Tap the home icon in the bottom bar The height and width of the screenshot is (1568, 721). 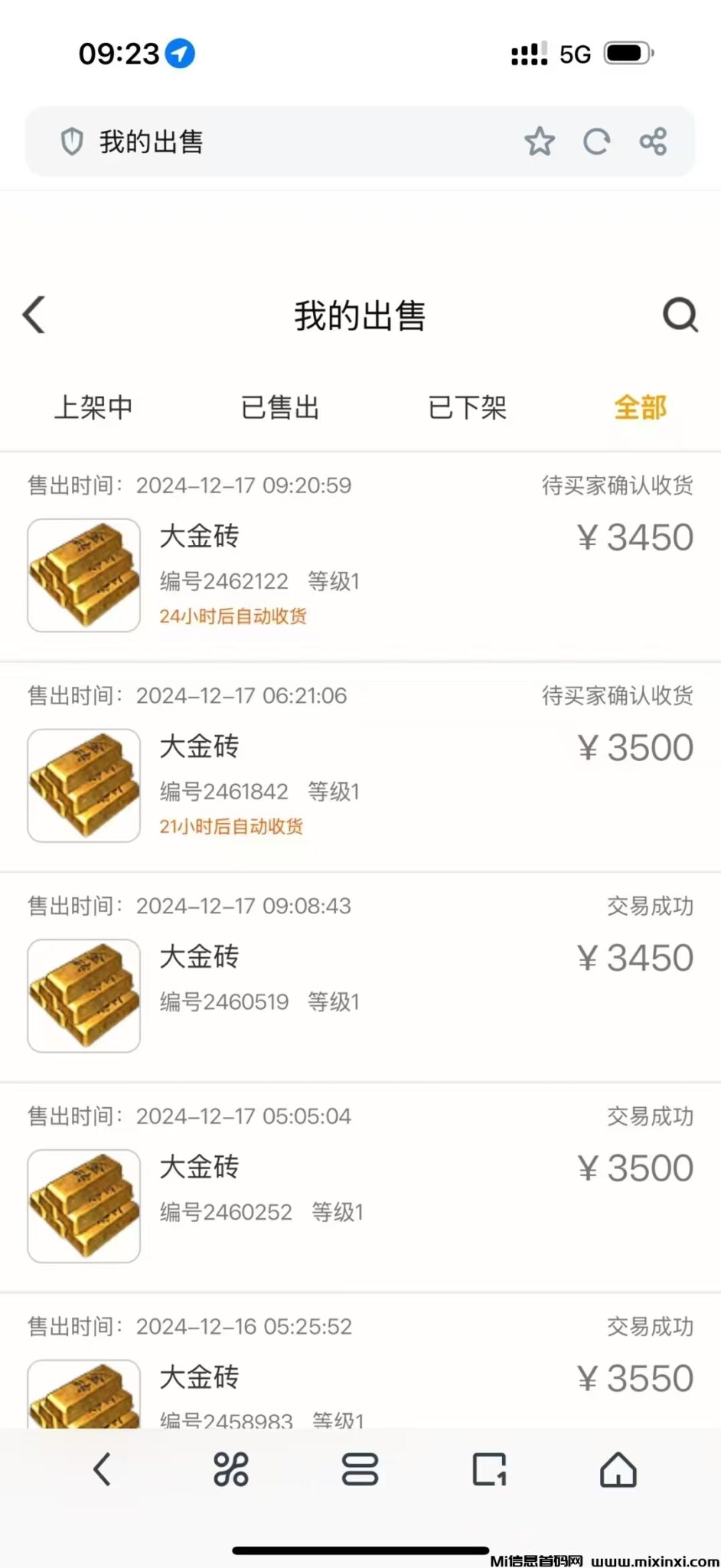click(x=617, y=1470)
